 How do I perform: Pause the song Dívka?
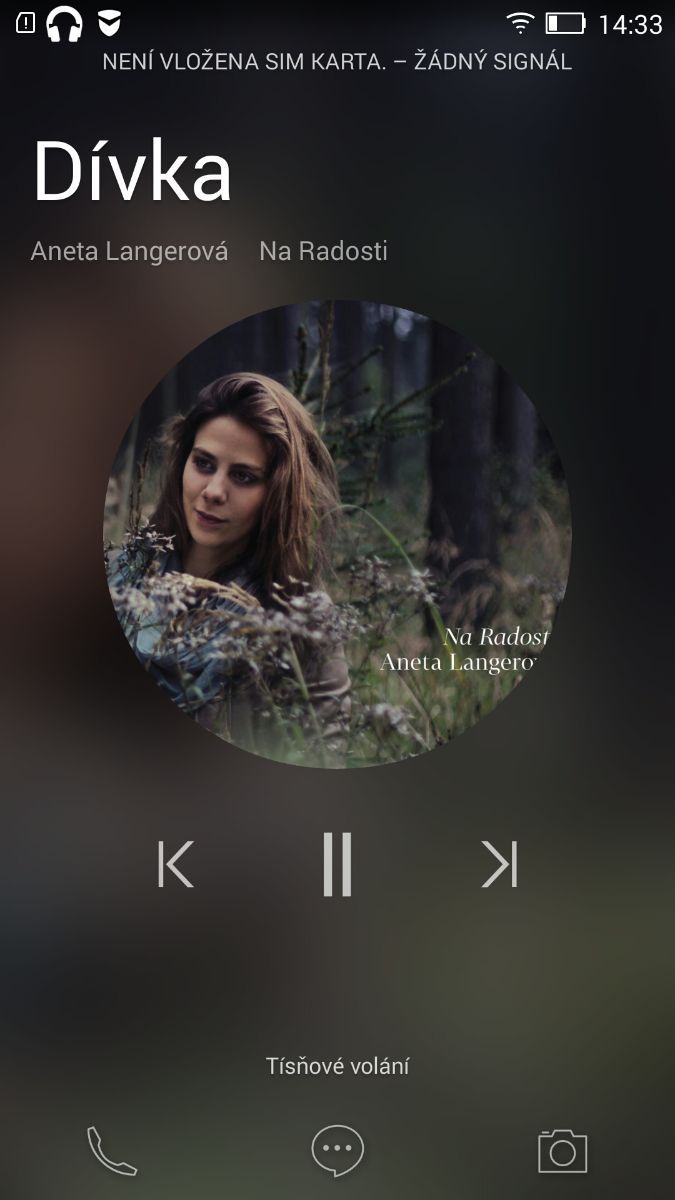coord(338,864)
